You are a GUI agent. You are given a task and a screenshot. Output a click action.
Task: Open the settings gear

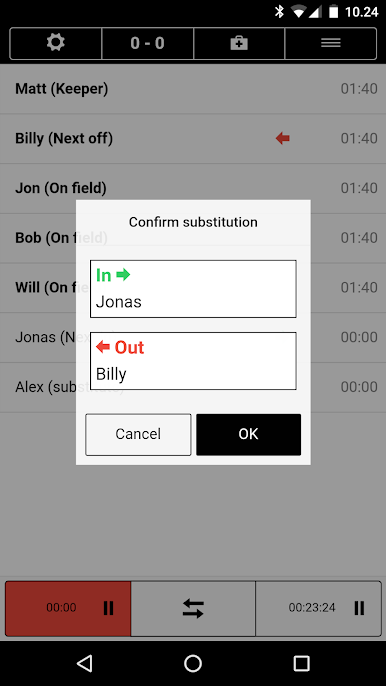(x=56, y=43)
